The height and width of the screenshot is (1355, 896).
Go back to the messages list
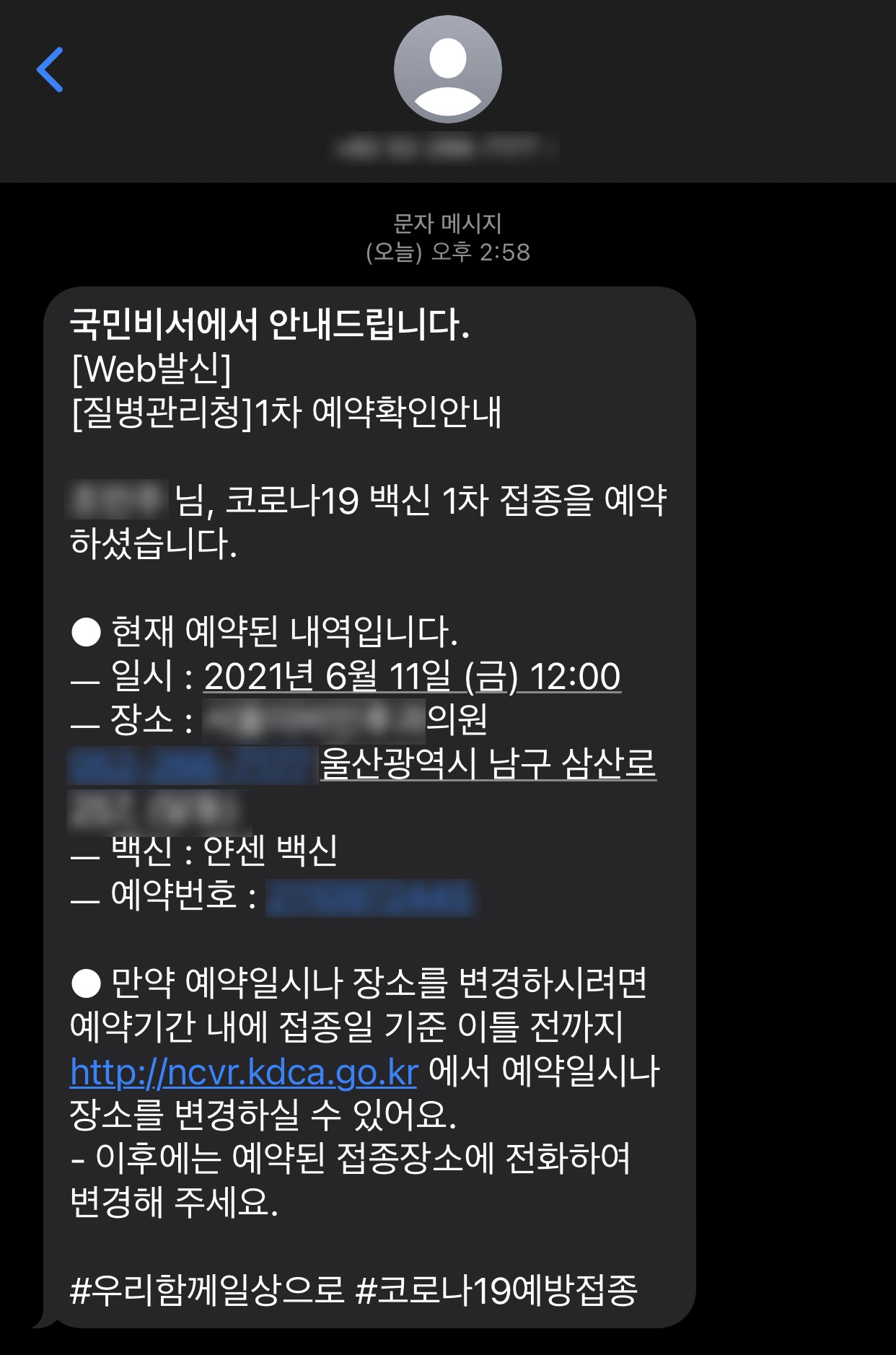[50, 70]
